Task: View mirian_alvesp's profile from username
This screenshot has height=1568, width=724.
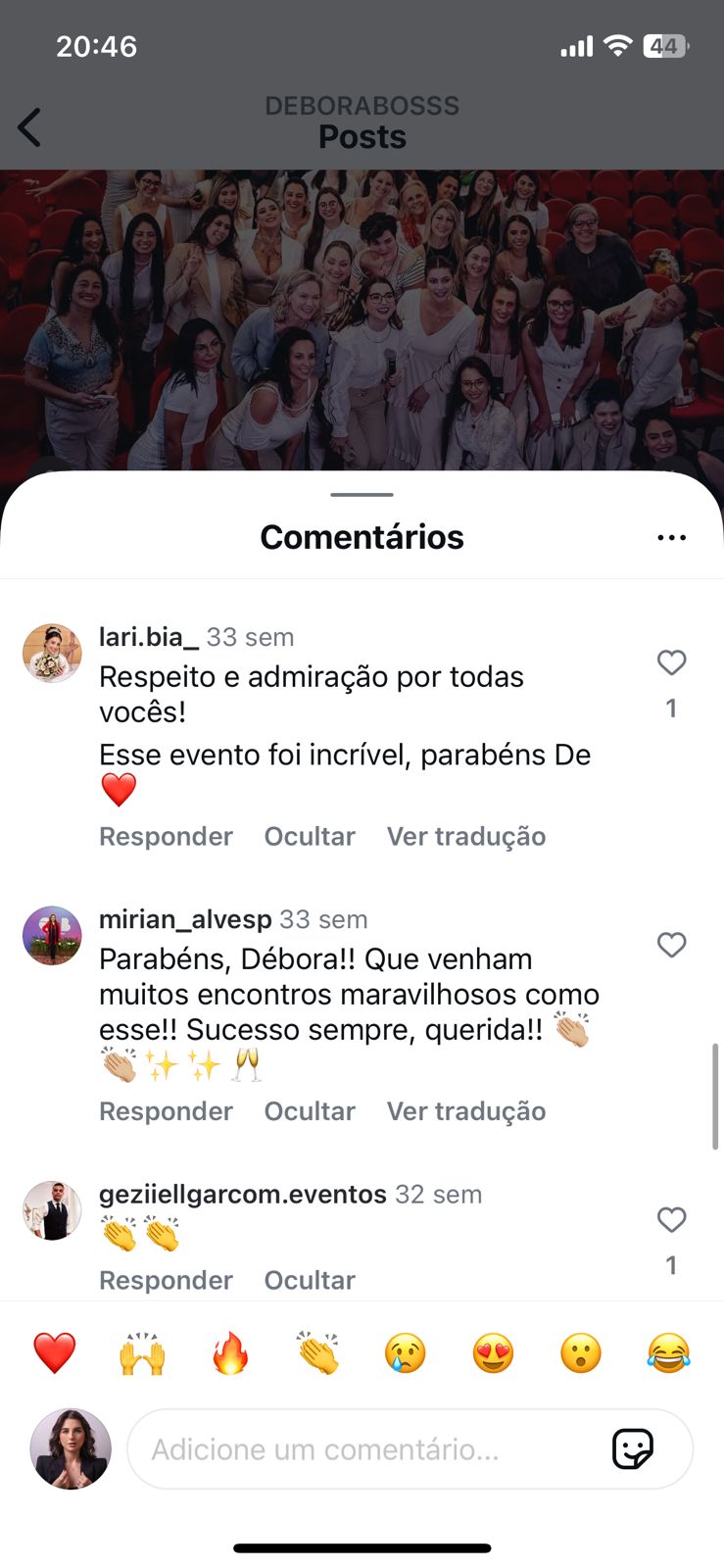Action: (185, 919)
